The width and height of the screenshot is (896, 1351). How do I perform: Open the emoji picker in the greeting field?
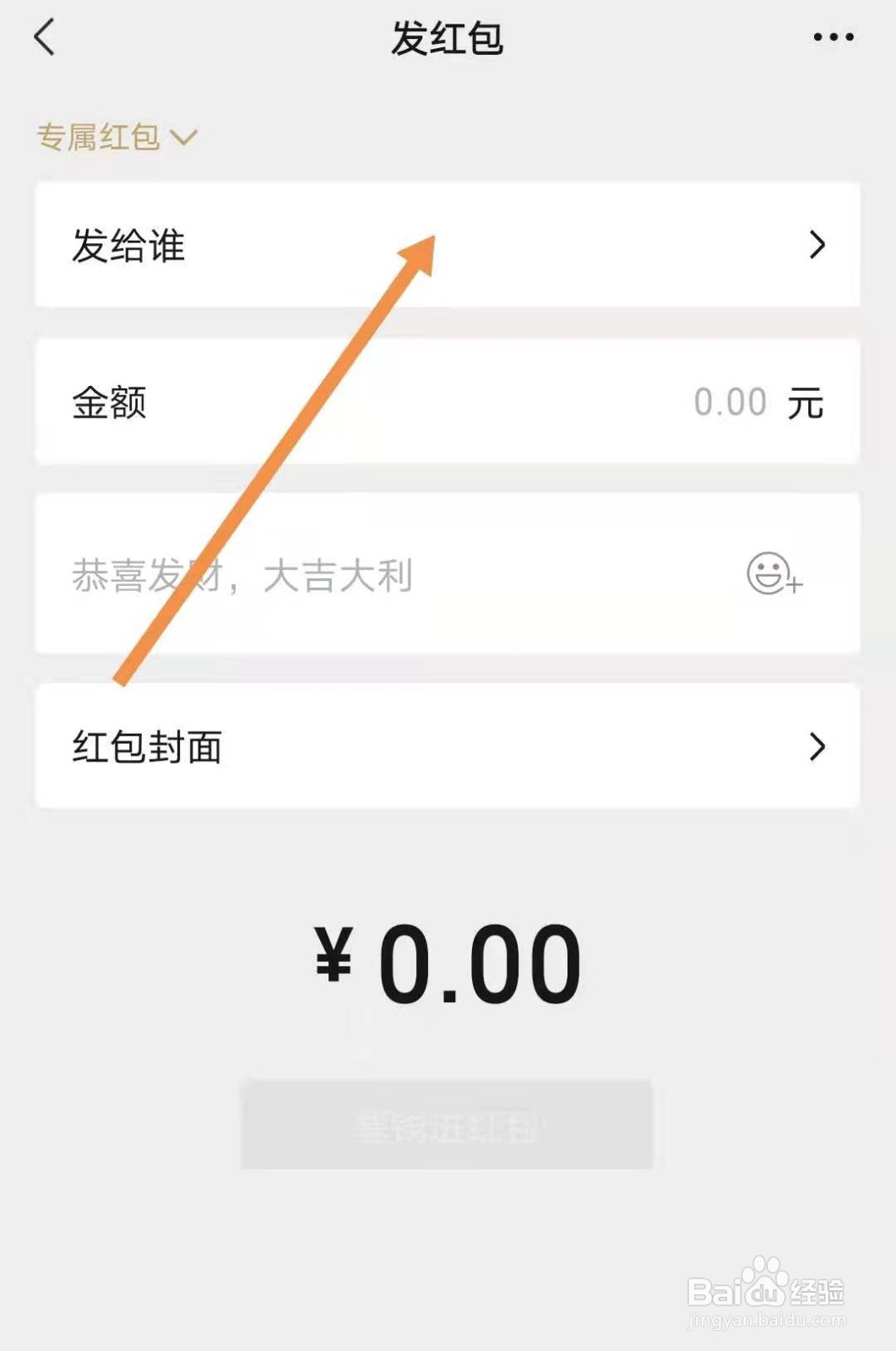click(x=771, y=577)
